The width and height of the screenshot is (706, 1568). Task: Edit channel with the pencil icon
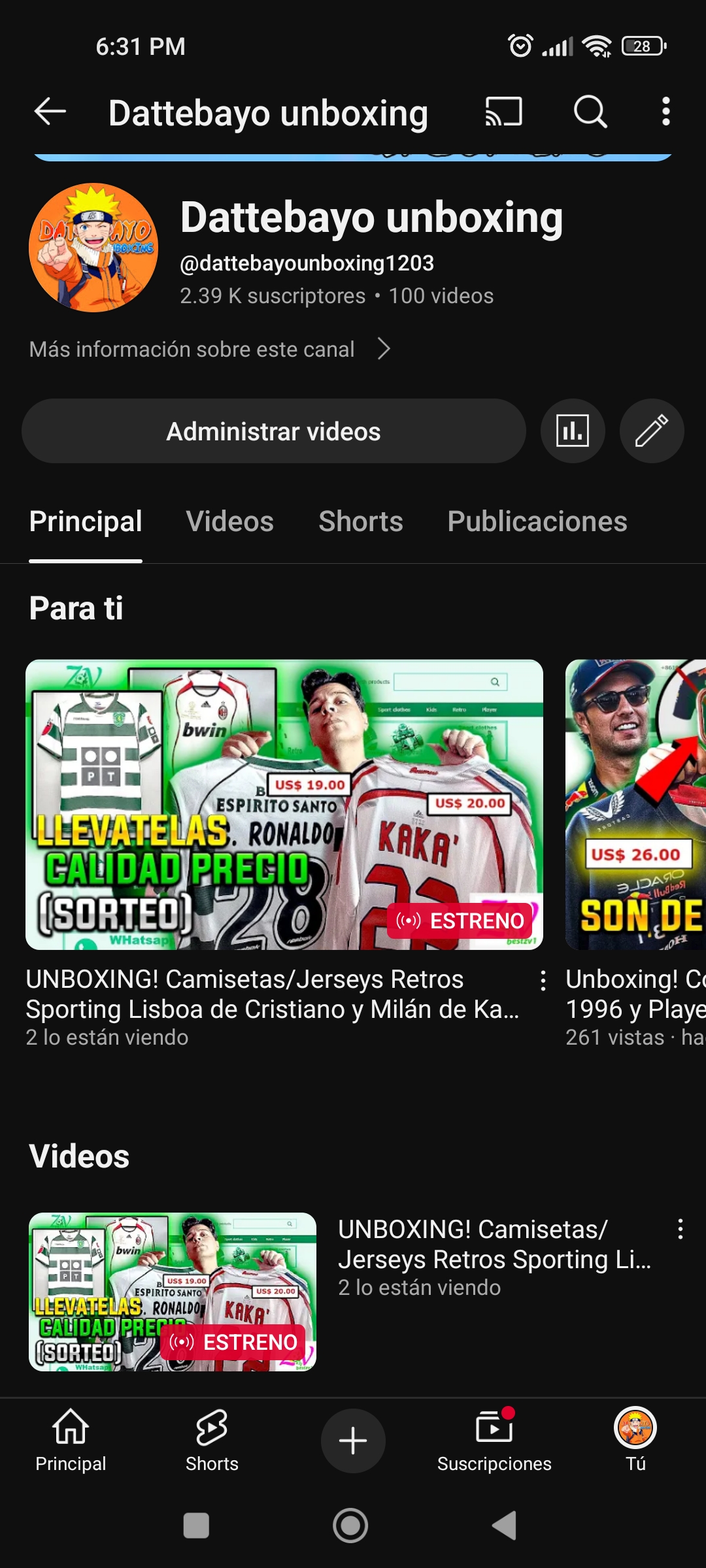[x=652, y=431]
